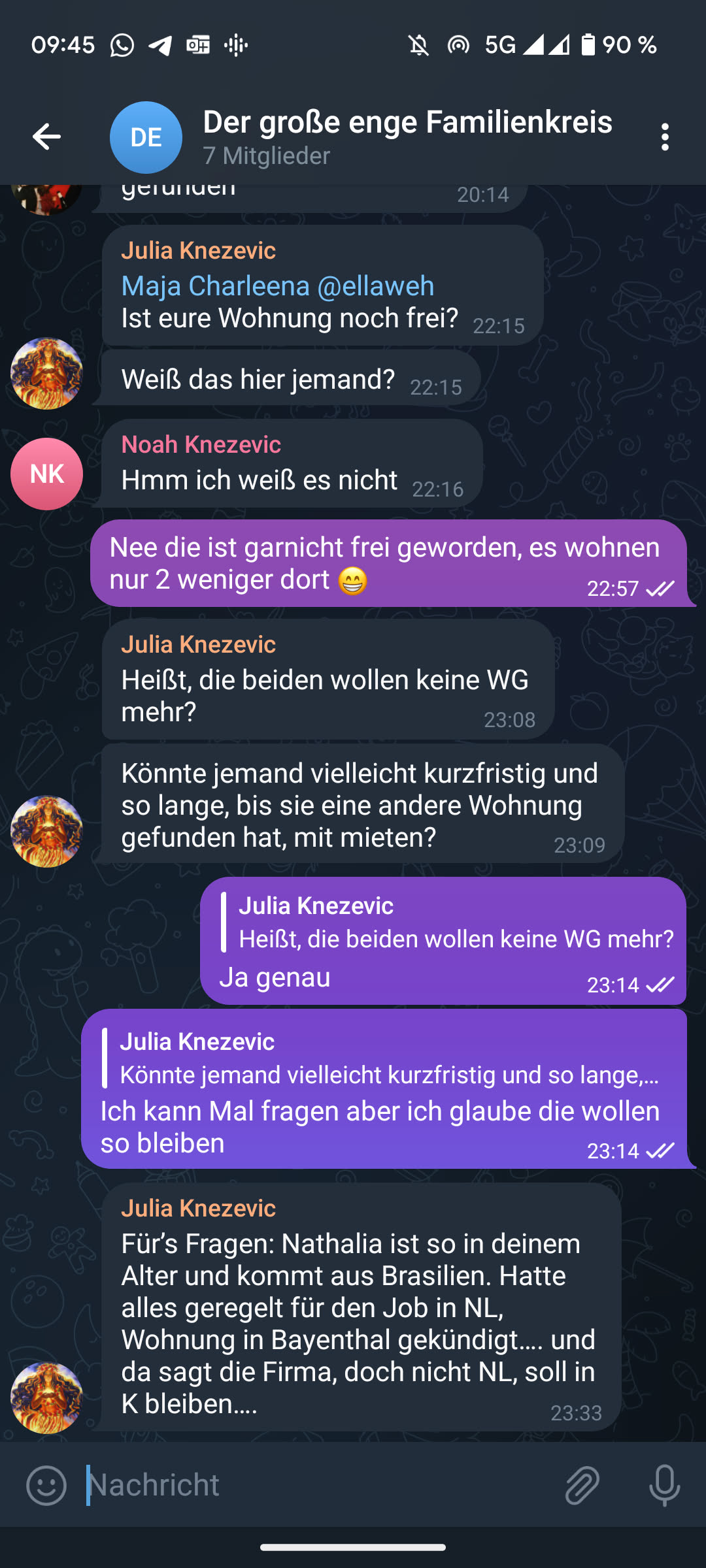Image resolution: width=706 pixels, height=1568 pixels.
Task: Open the group's overflow menu
Action: (665, 137)
